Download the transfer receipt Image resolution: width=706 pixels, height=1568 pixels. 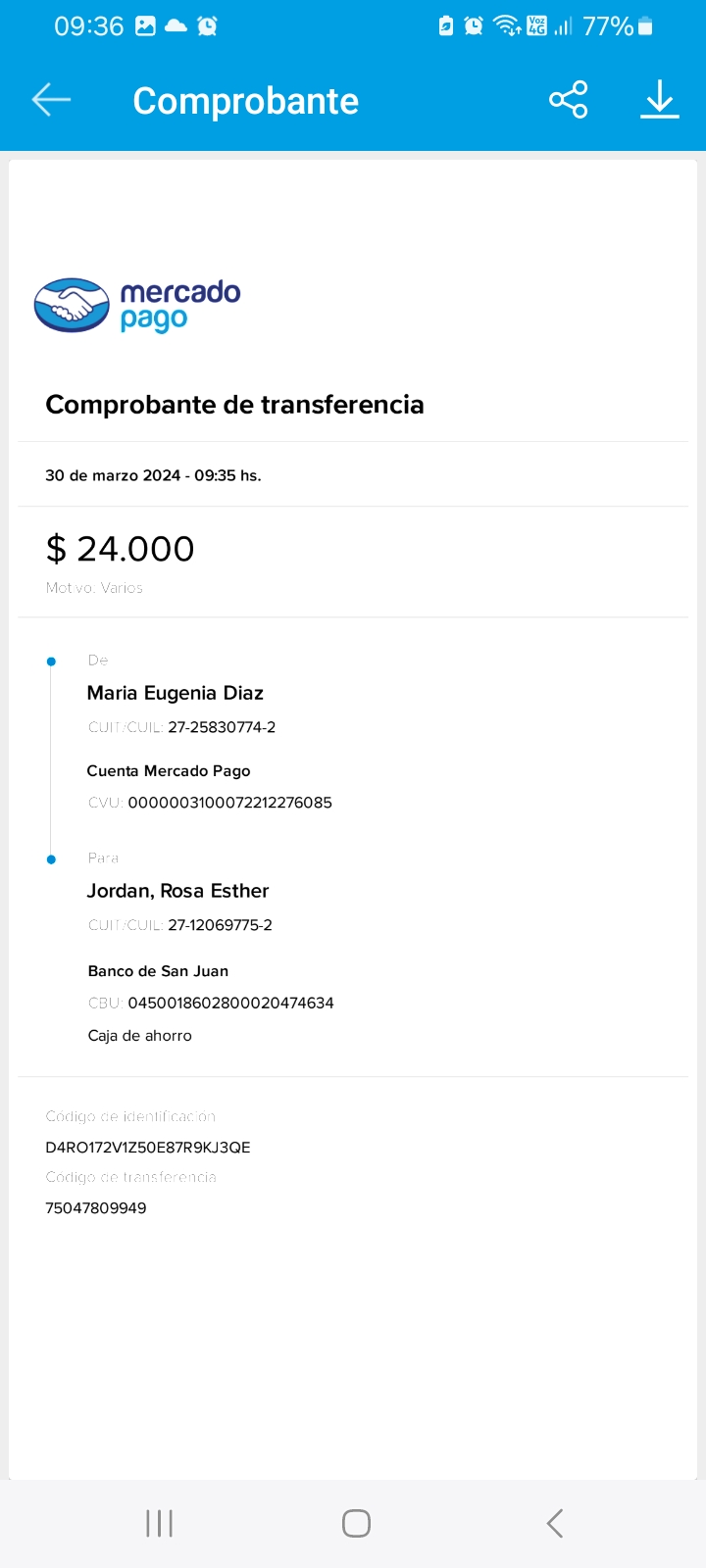click(x=660, y=100)
